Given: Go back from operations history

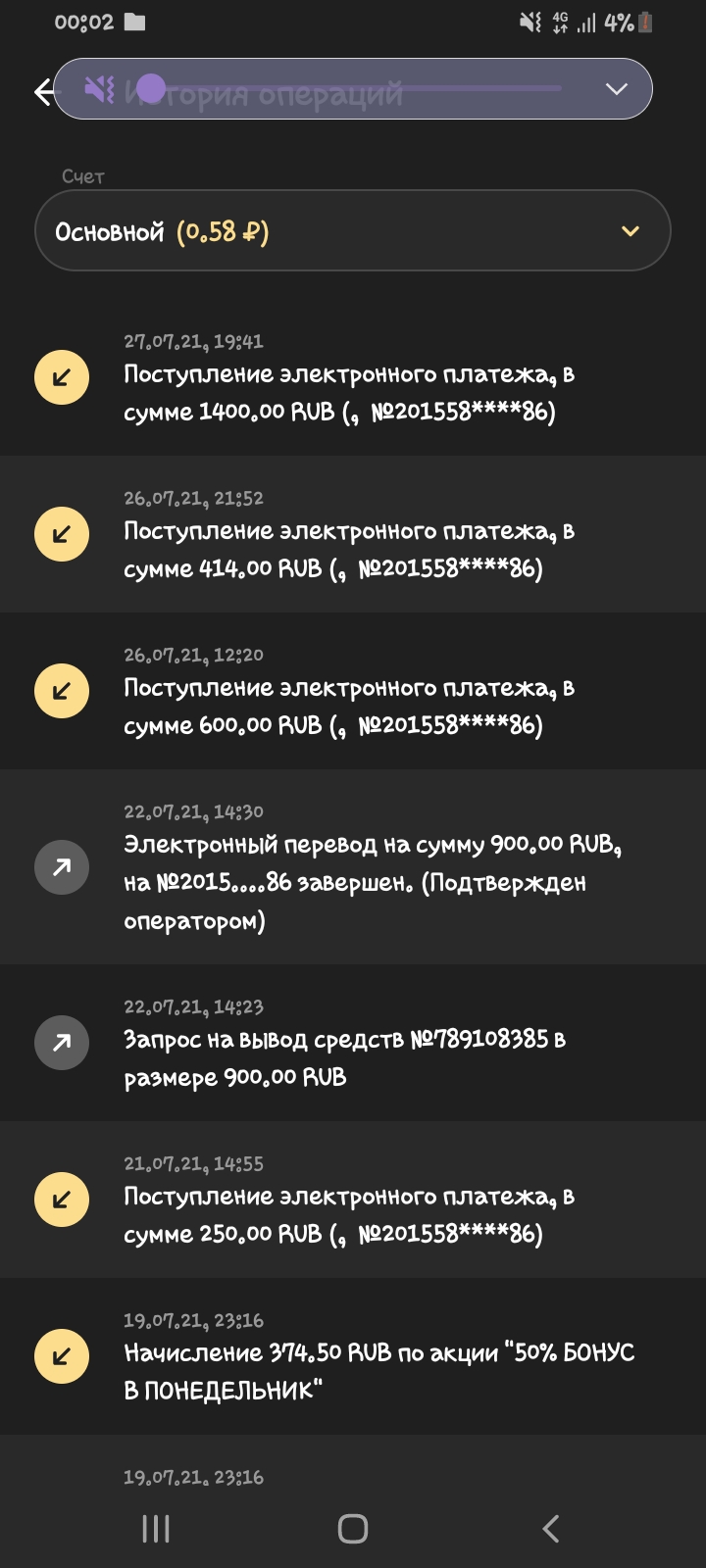Looking at the screenshot, I should pos(43,92).
